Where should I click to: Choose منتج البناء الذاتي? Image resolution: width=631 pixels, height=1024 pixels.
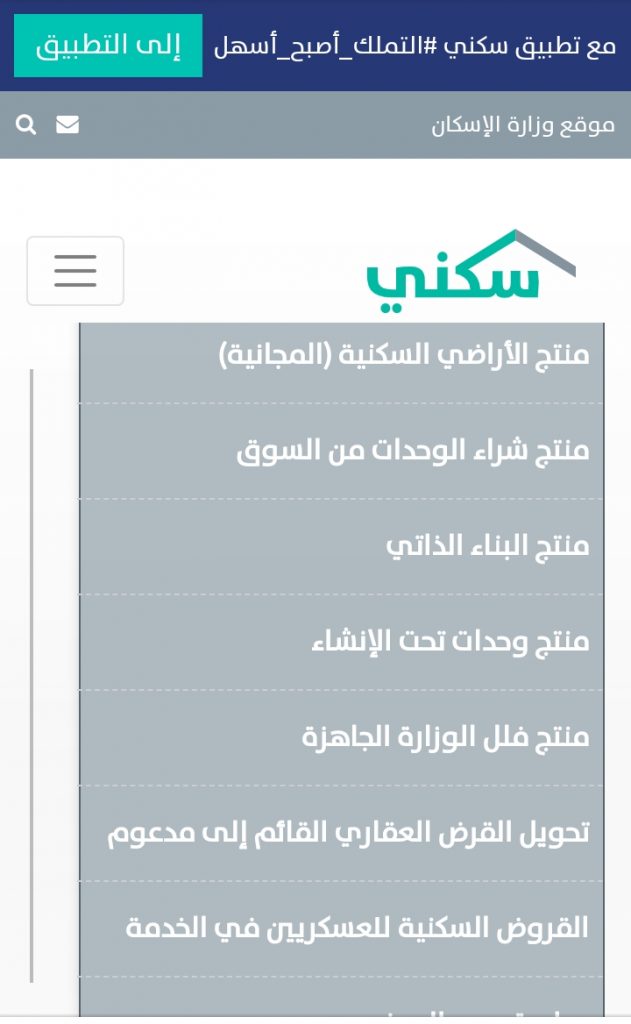click(341, 547)
